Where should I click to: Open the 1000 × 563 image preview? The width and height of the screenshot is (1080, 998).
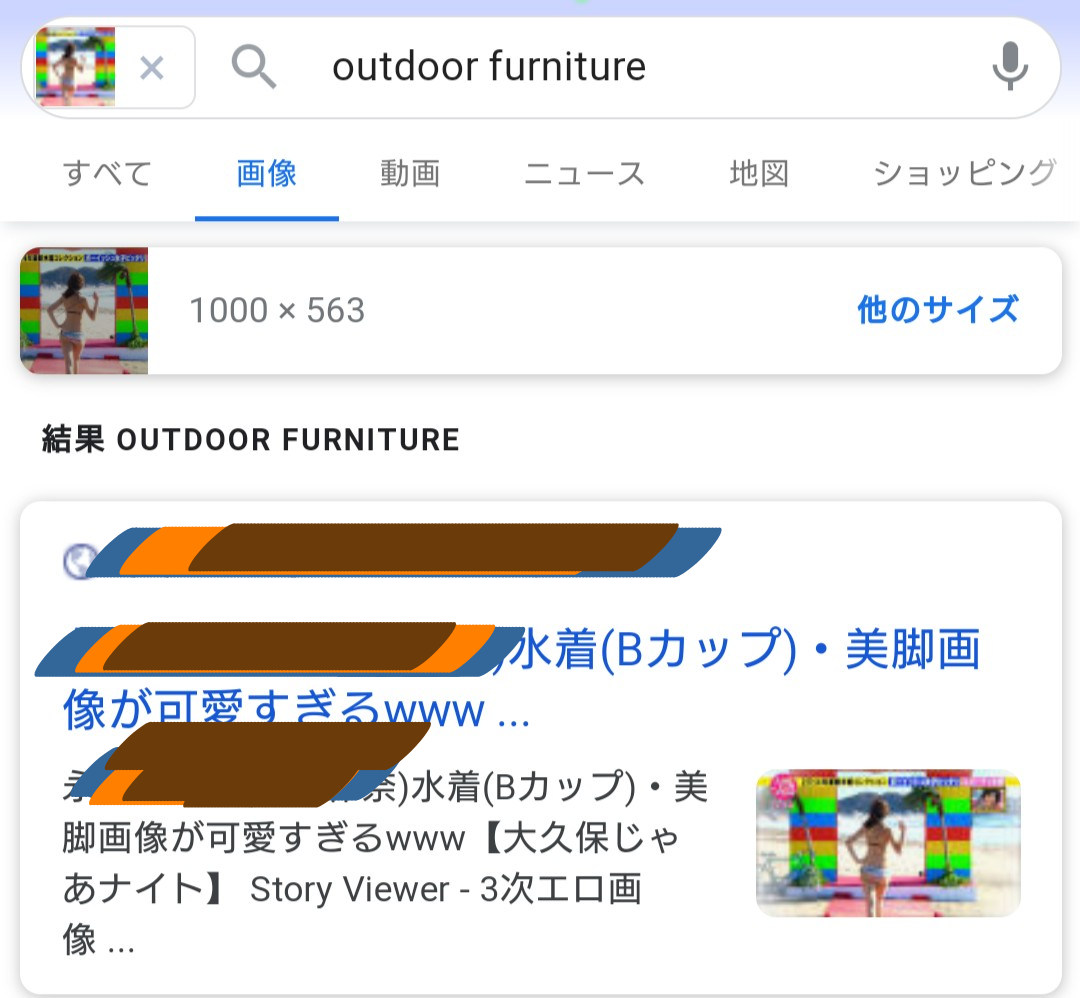(x=84, y=311)
